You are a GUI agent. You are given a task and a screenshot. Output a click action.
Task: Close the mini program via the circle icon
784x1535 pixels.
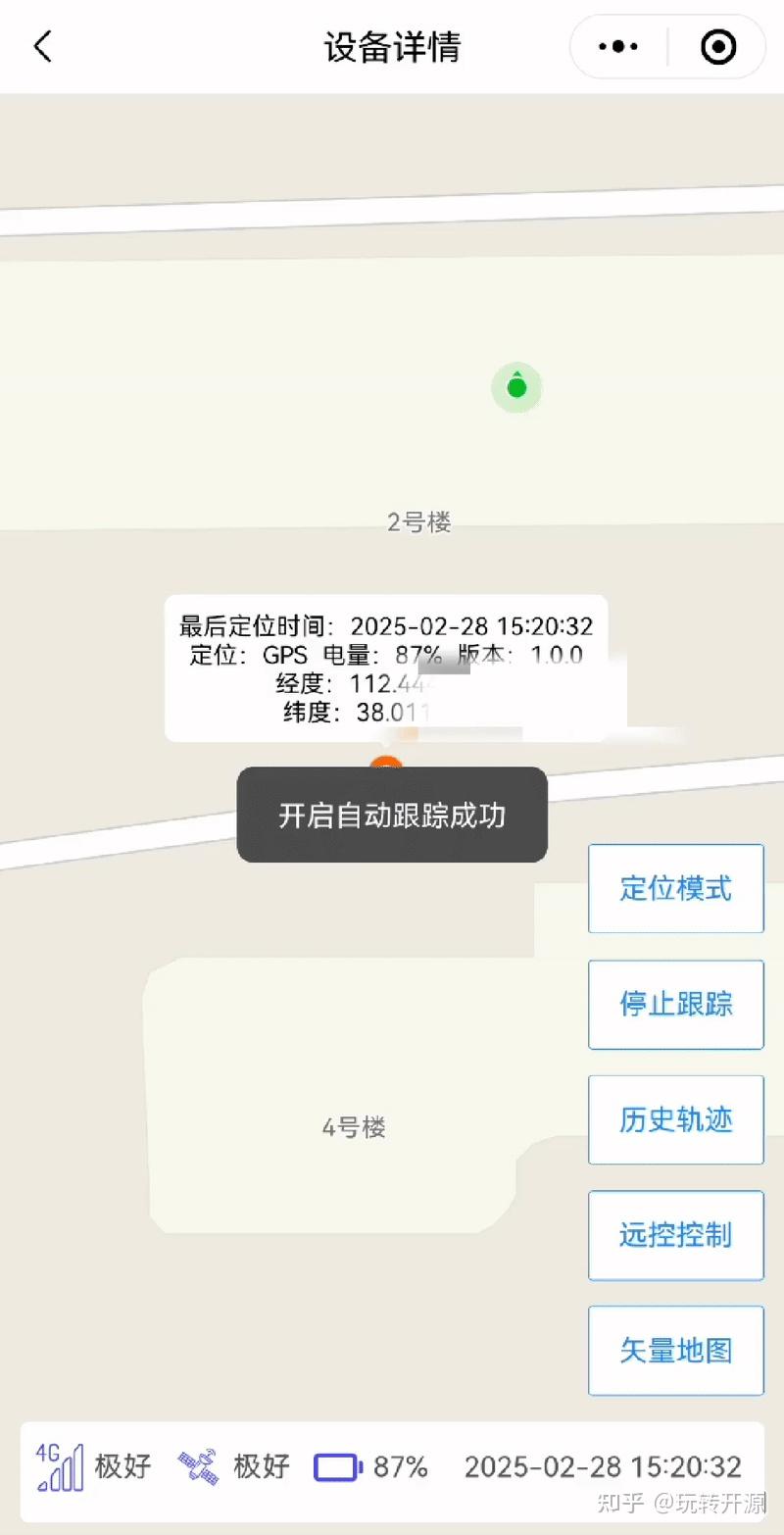[x=718, y=46]
